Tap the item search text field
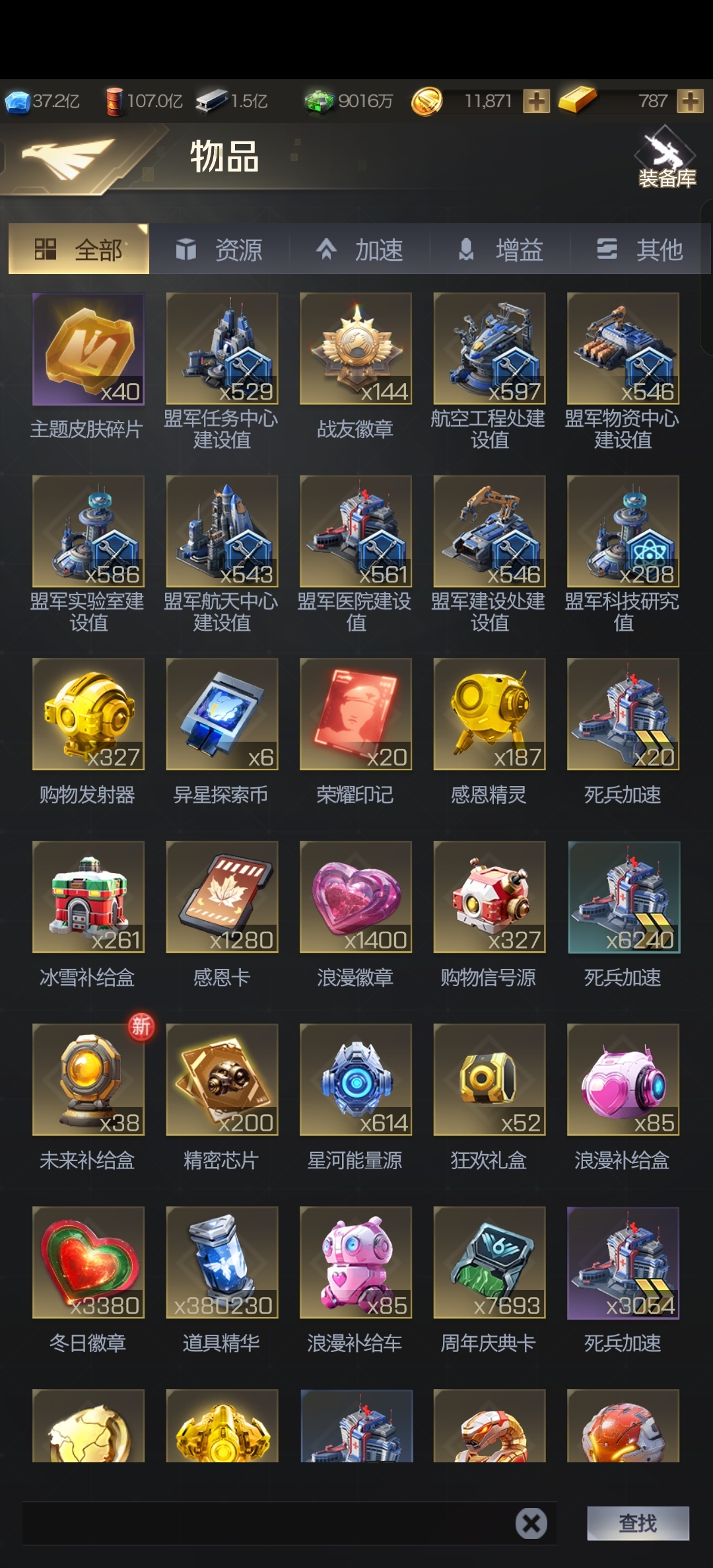This screenshot has height=1568, width=713. [x=264, y=1523]
